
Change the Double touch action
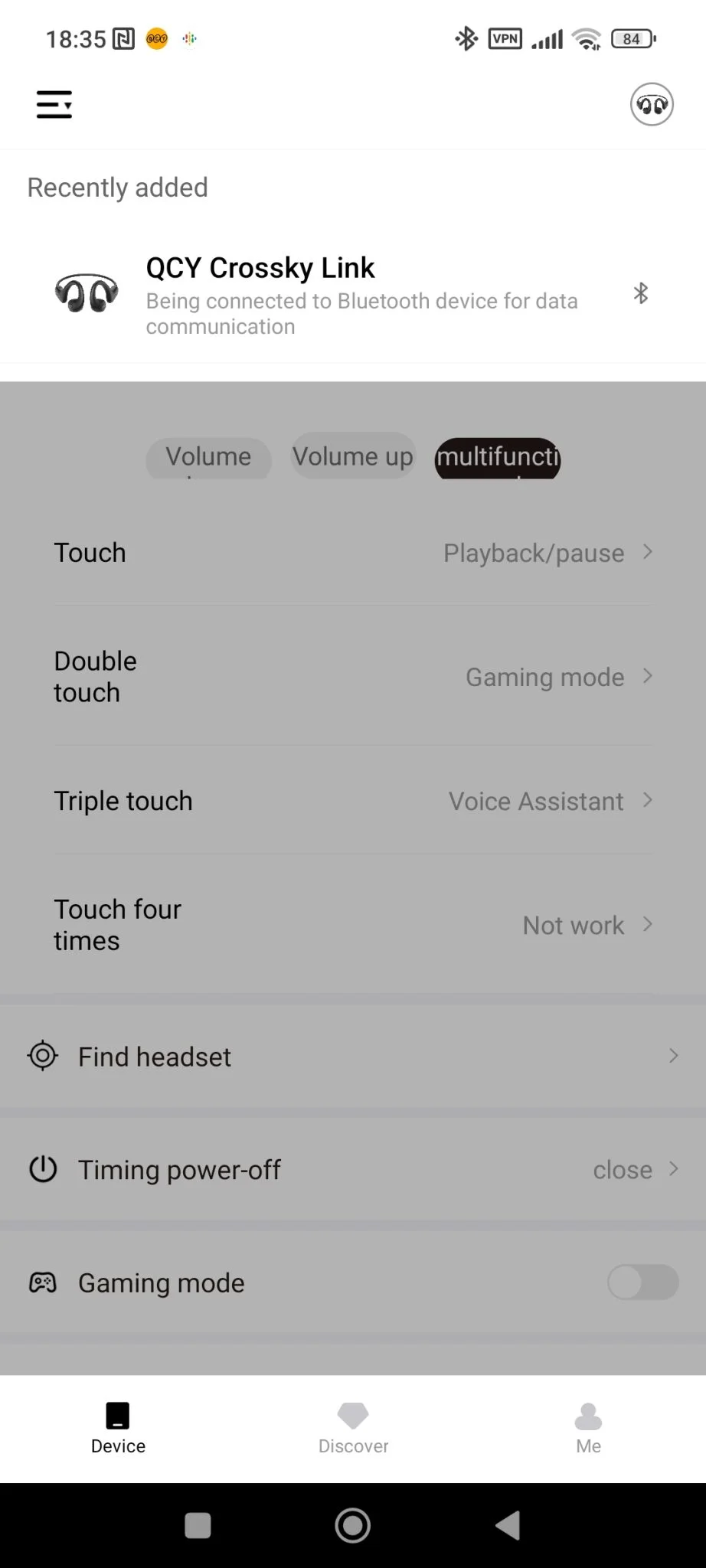tap(352, 677)
